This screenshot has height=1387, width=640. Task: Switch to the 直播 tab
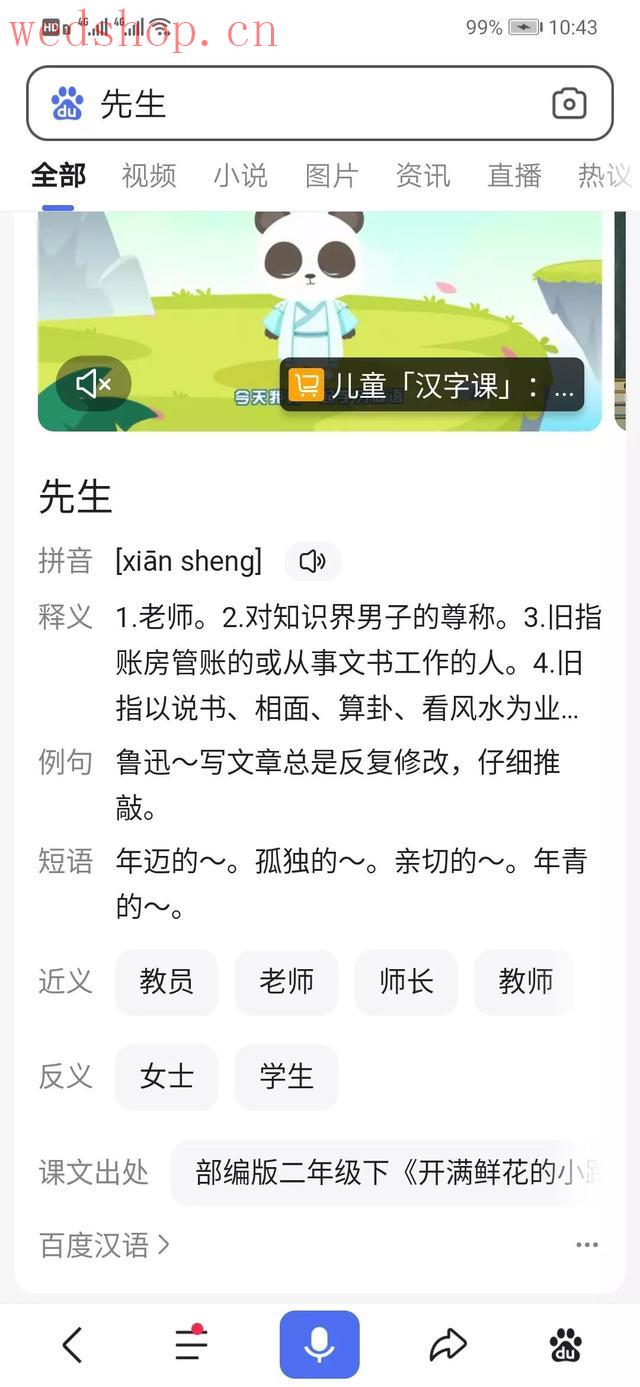(514, 176)
